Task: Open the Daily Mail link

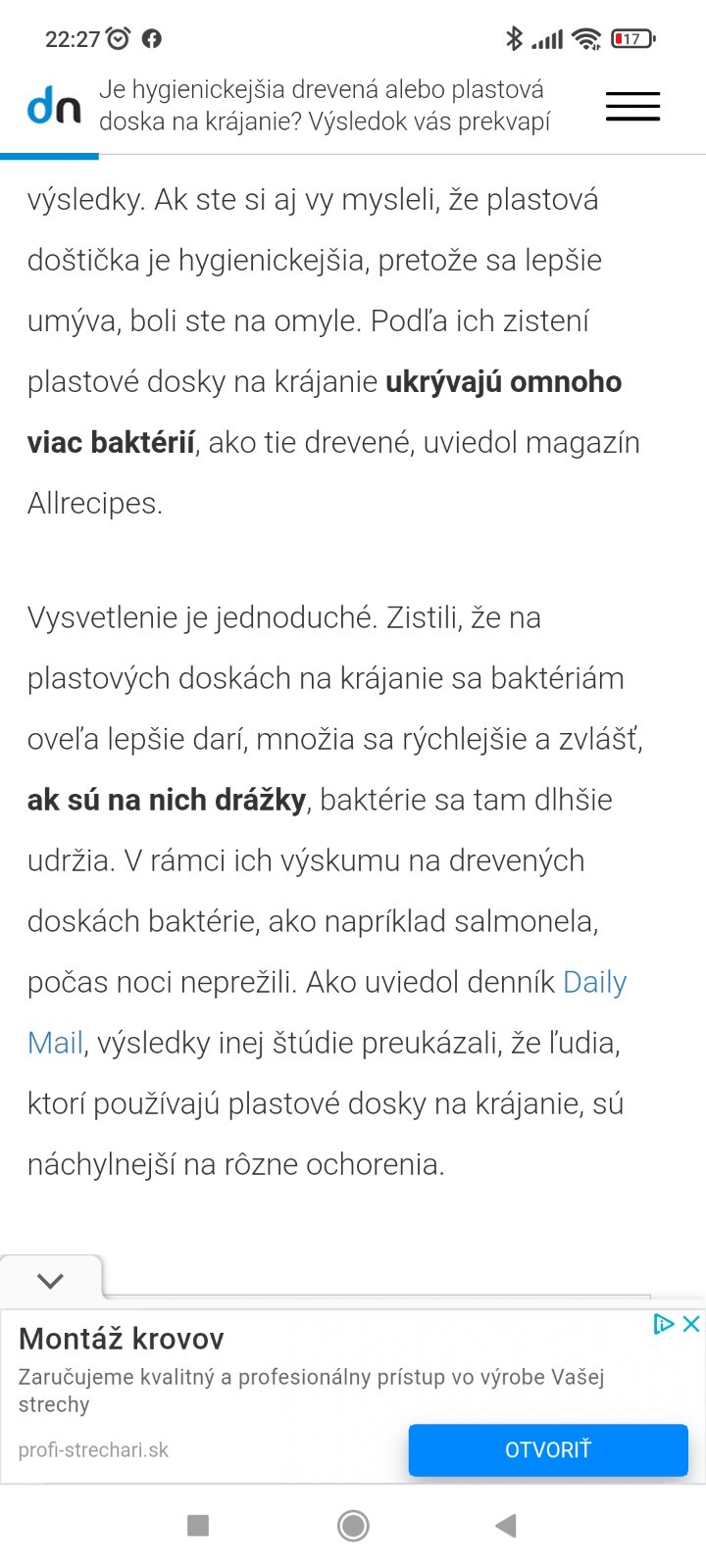Action: [594, 982]
